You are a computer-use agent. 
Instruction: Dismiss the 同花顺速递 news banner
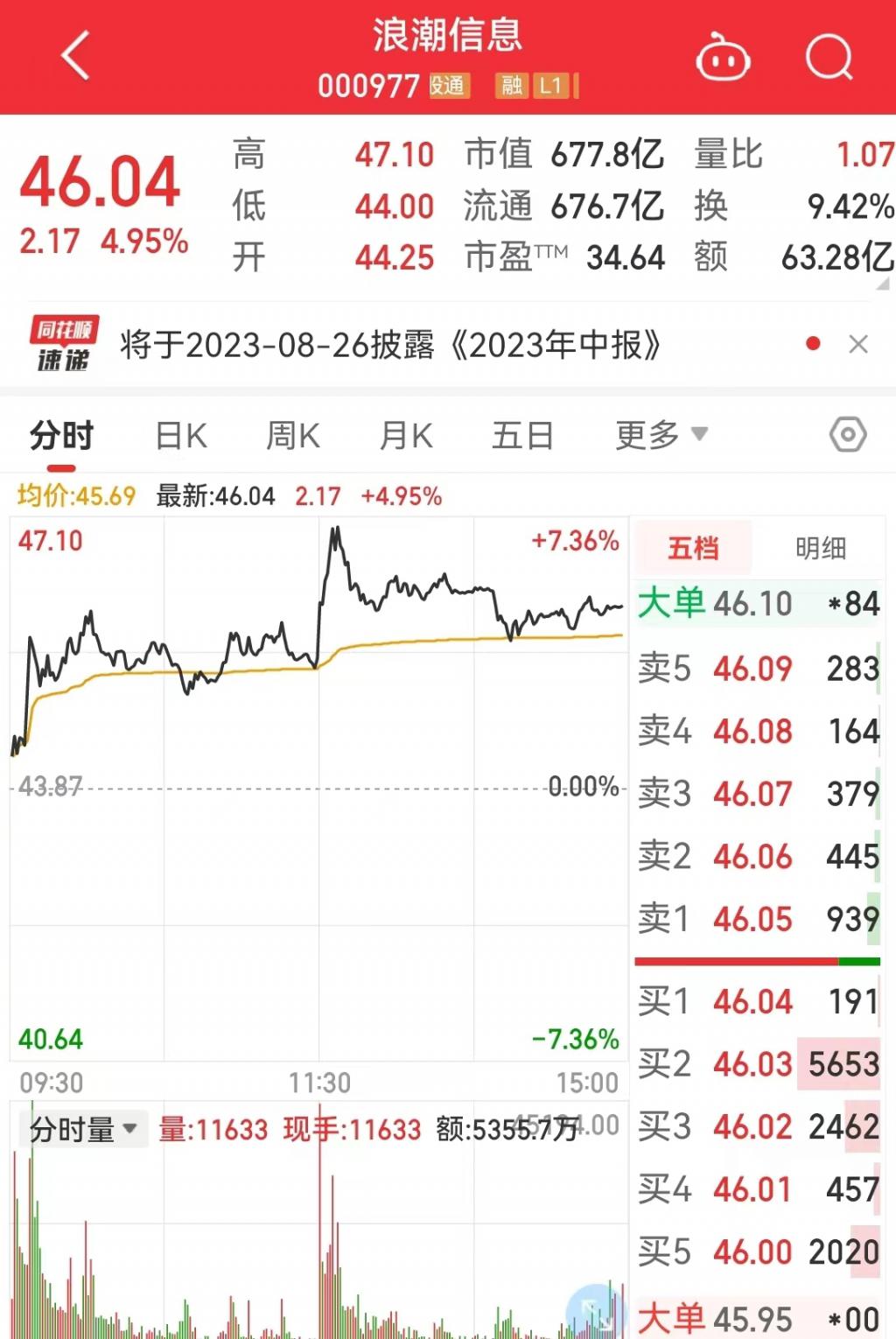coord(858,345)
